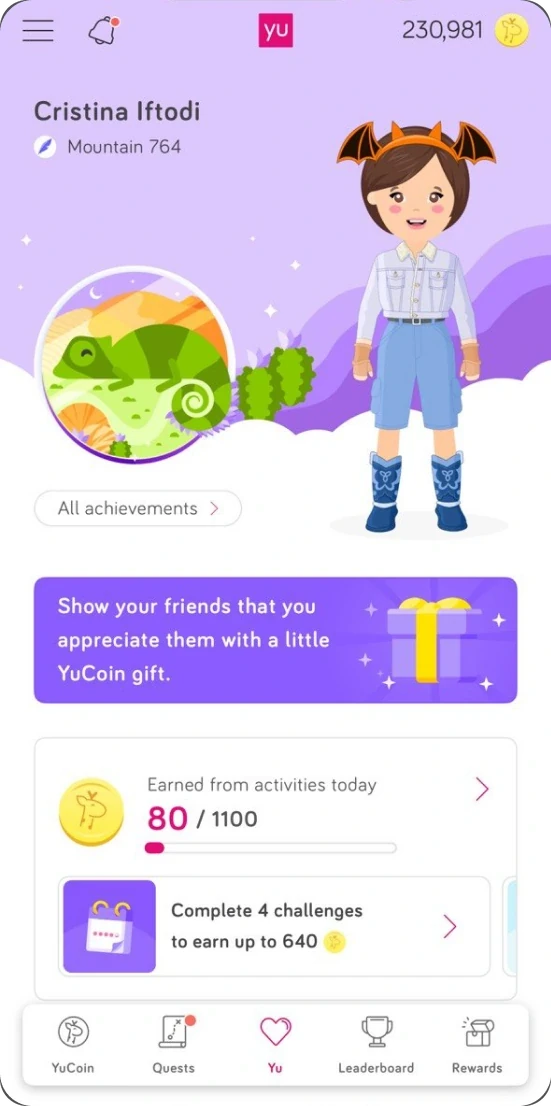Open the YuCoin gift banner
Image resolution: width=551 pixels, height=1106 pixels.
click(275, 640)
